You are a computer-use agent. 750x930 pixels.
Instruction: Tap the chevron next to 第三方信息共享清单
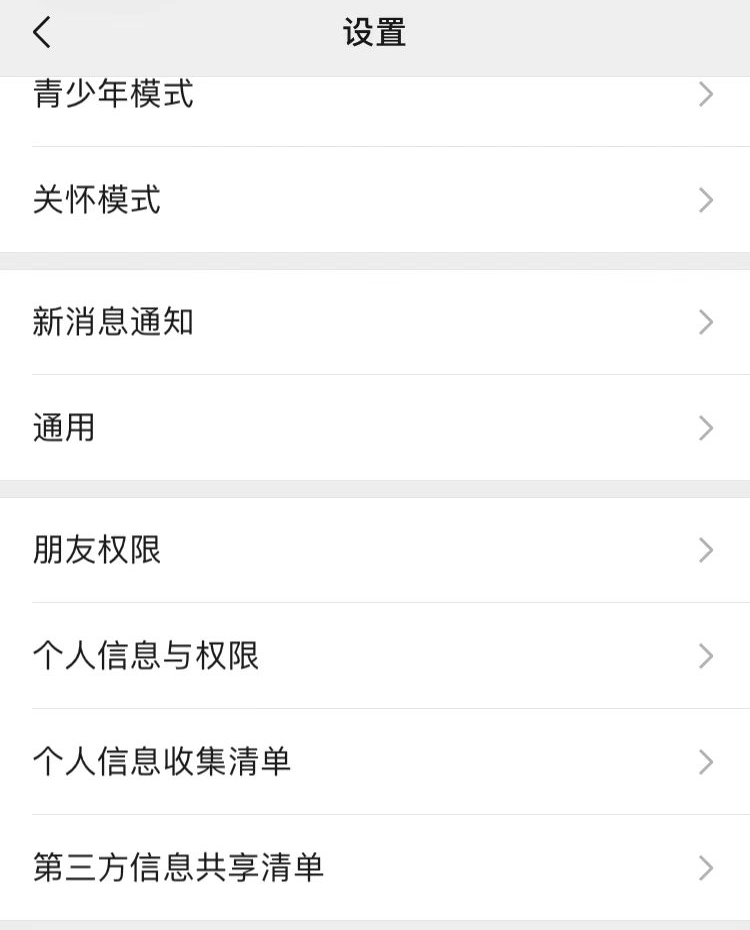(706, 868)
